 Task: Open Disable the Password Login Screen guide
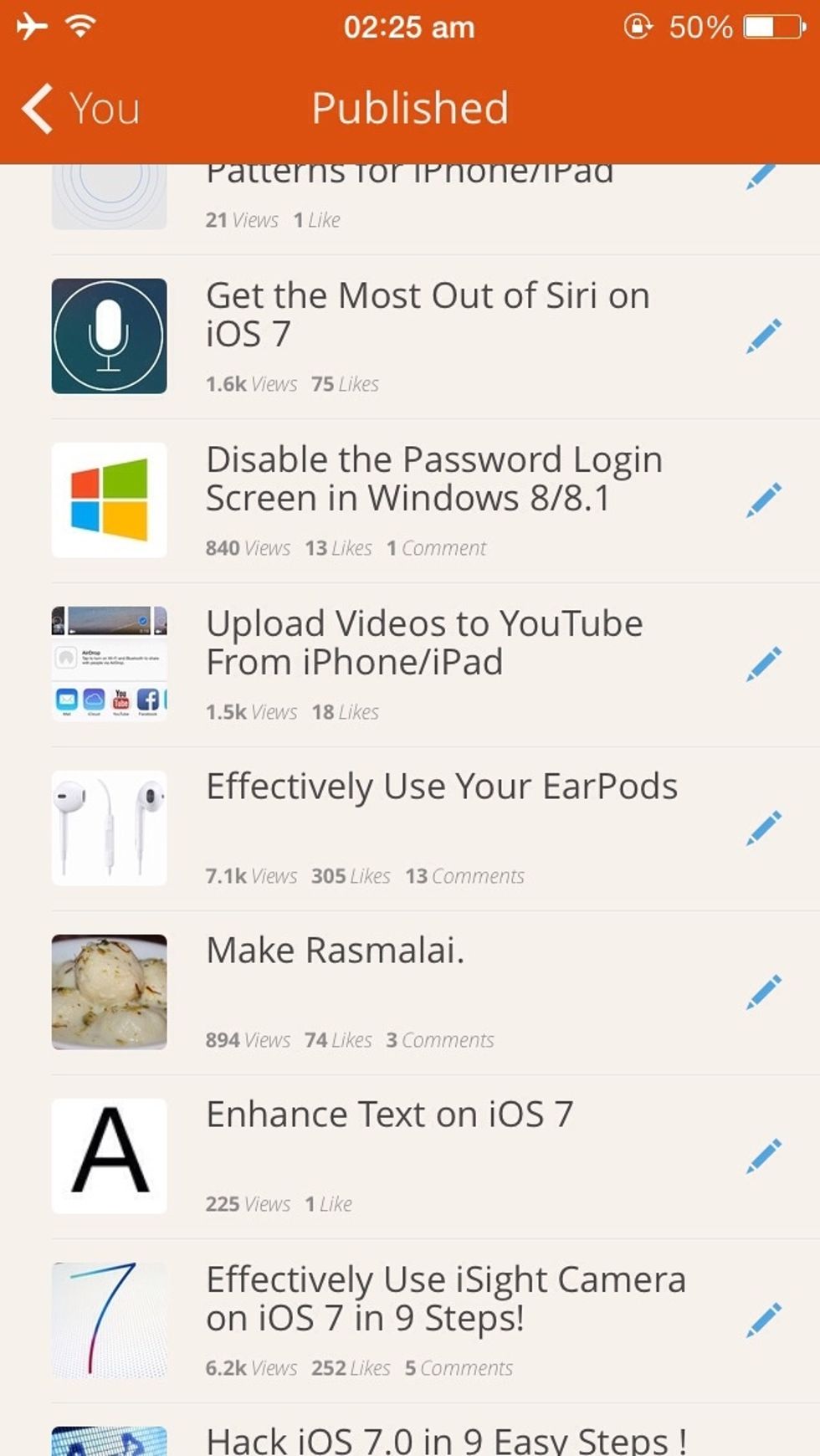(x=433, y=479)
